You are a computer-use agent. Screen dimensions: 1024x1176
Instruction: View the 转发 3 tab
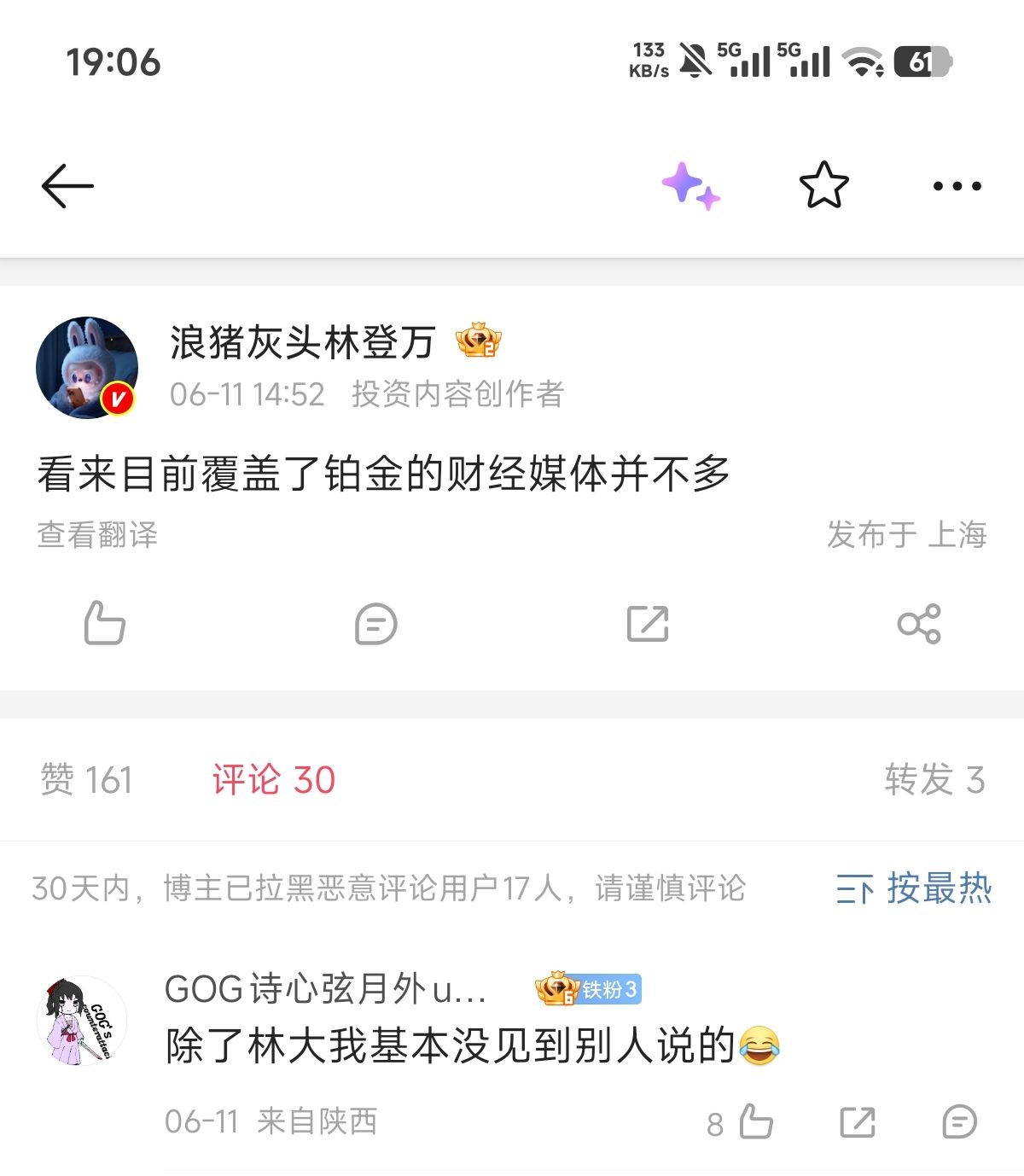[934, 780]
